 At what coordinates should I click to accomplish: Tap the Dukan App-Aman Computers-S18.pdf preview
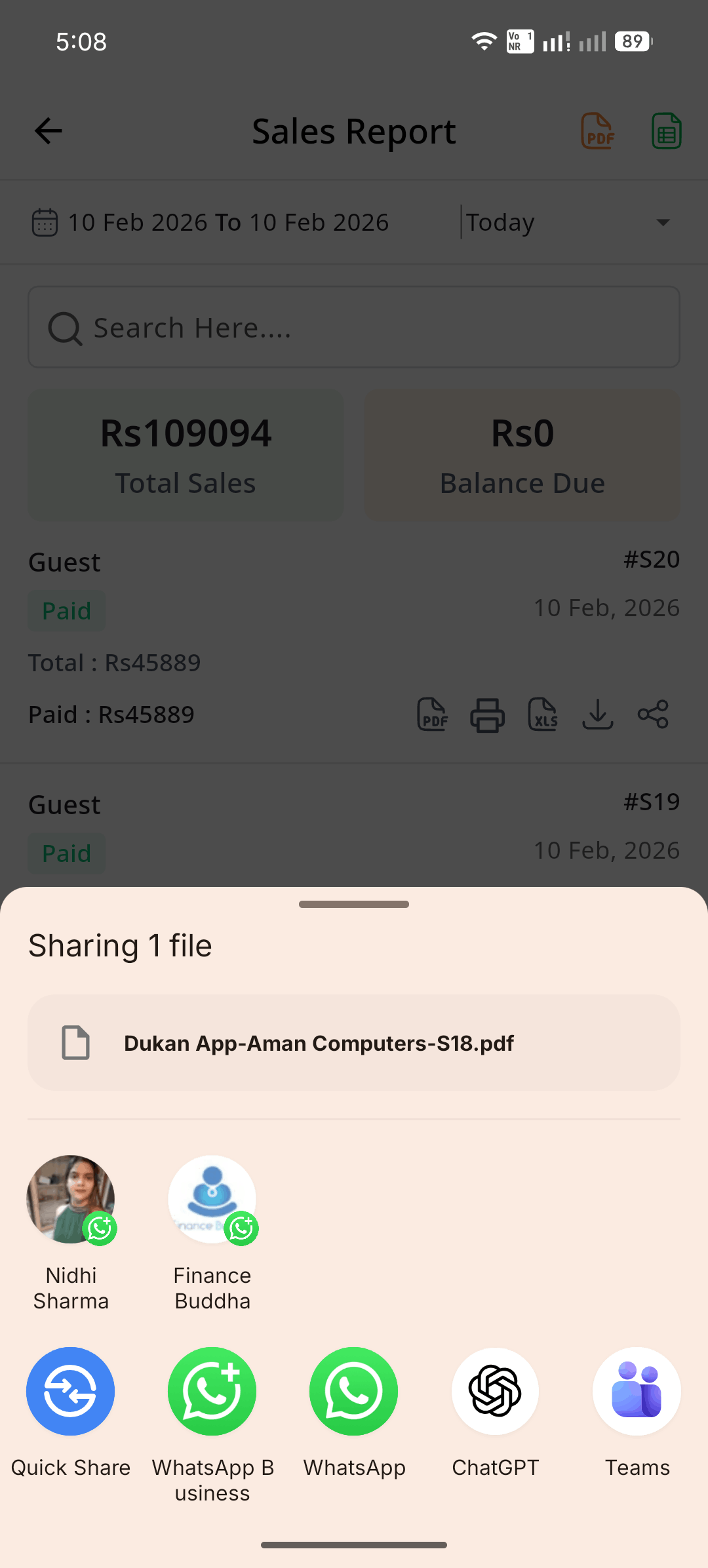(x=354, y=1043)
